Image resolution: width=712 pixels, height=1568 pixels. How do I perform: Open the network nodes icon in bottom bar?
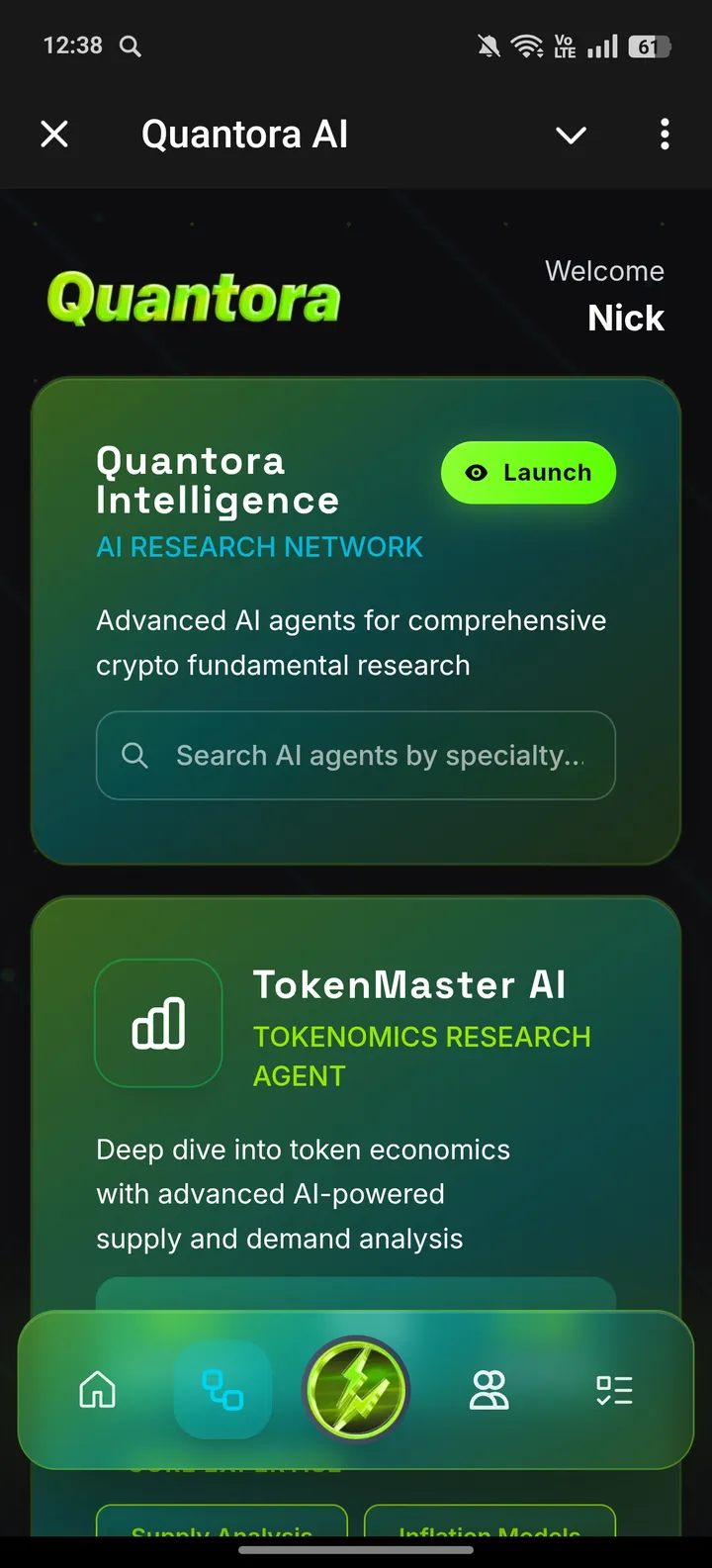[222, 1390]
